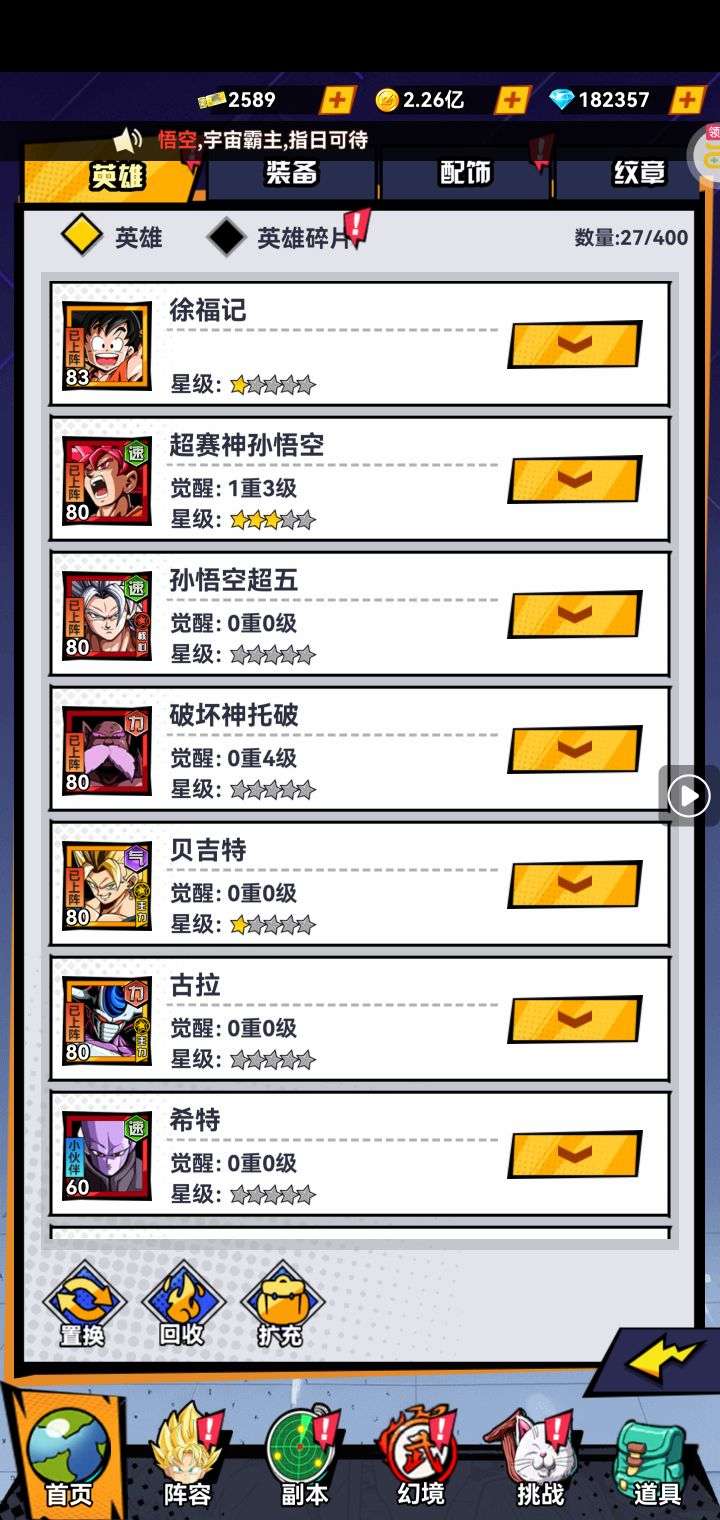720x1520 pixels.
Task: Expand the 孙悟空超五 entry
Action: 574,614
